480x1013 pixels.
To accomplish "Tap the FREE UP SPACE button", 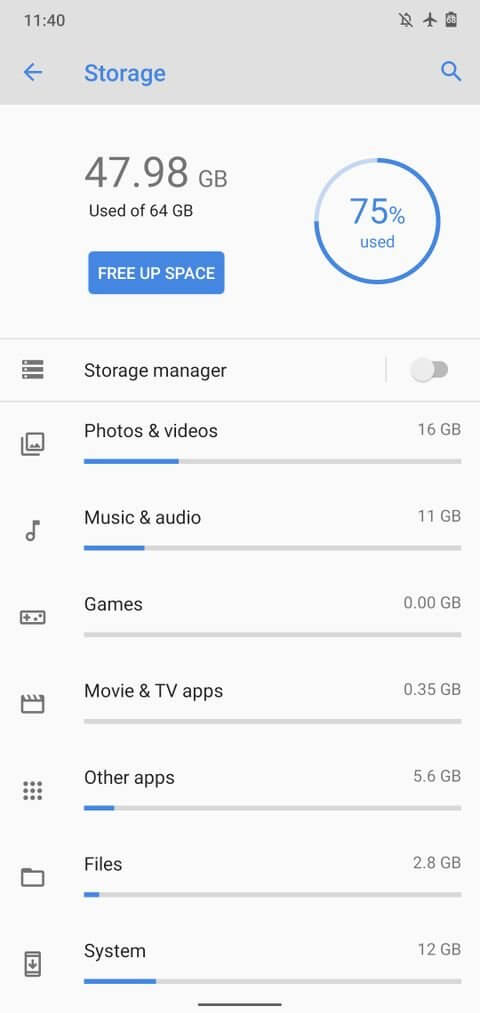I will tap(156, 273).
